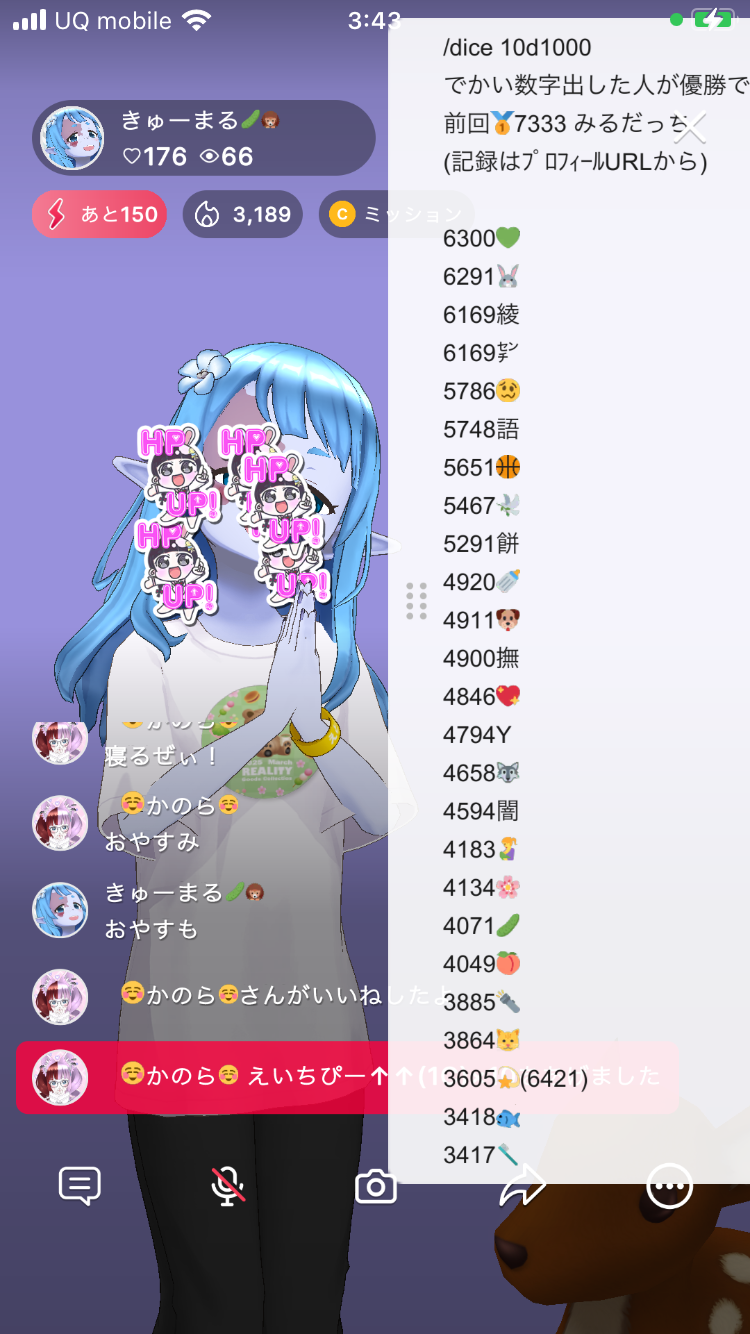Take a photo with camera icon

coord(376,1186)
